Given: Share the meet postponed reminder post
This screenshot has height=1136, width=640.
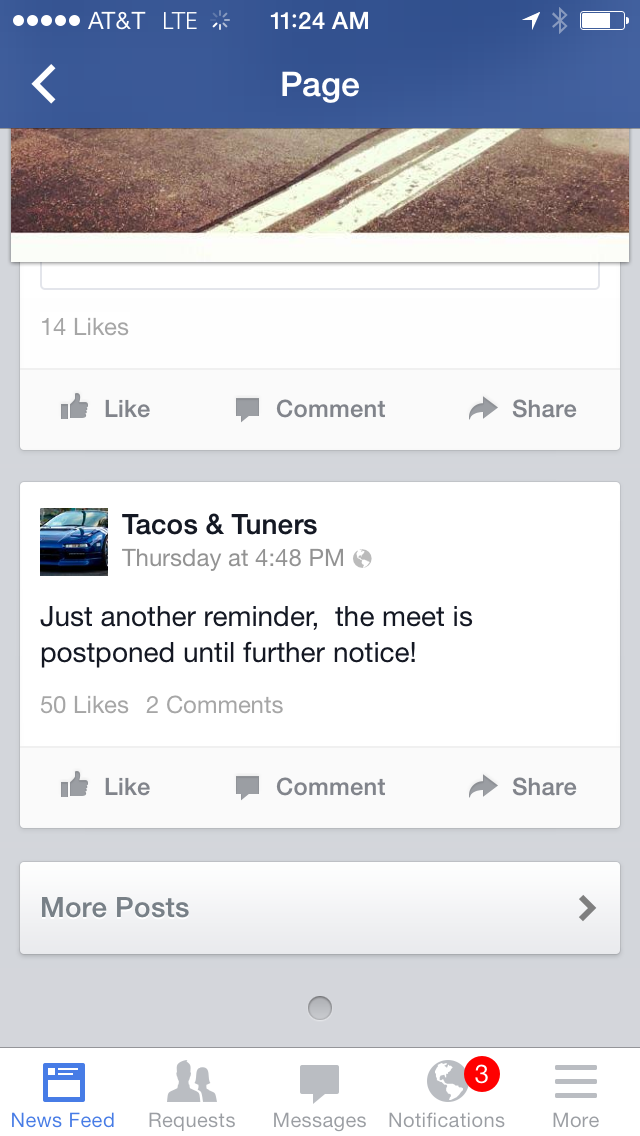Looking at the screenshot, I should coord(523,787).
